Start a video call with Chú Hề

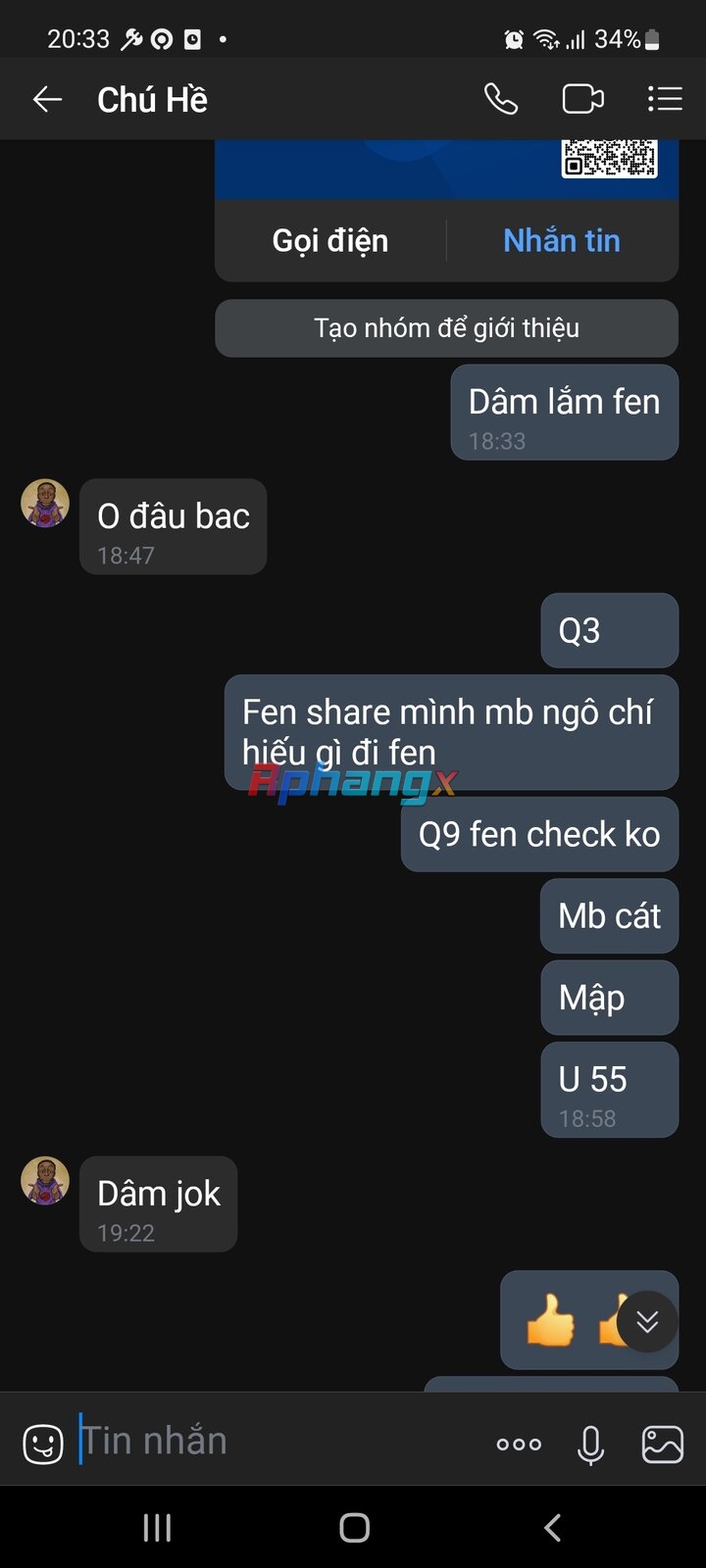click(582, 99)
